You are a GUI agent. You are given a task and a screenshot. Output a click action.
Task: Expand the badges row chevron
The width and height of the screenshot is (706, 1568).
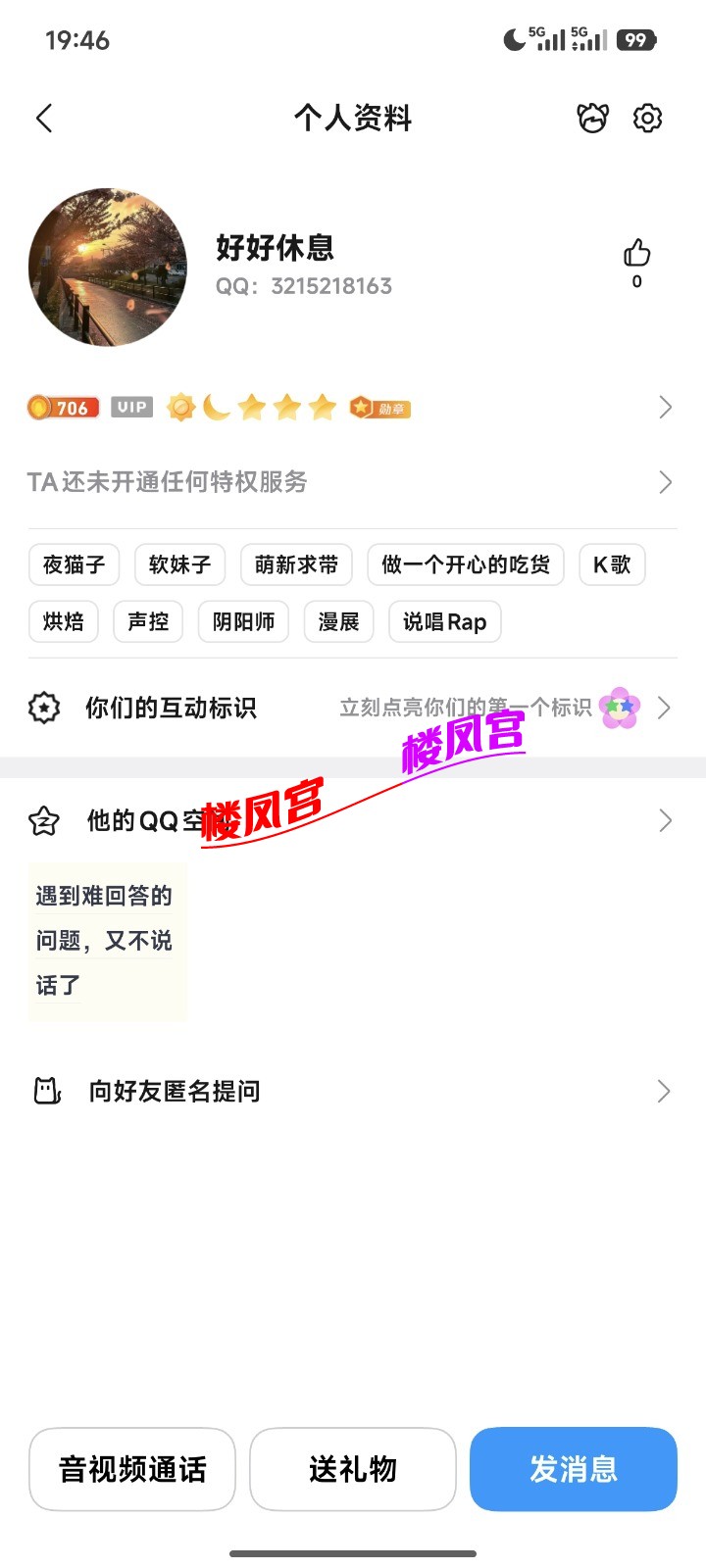[x=665, y=407]
